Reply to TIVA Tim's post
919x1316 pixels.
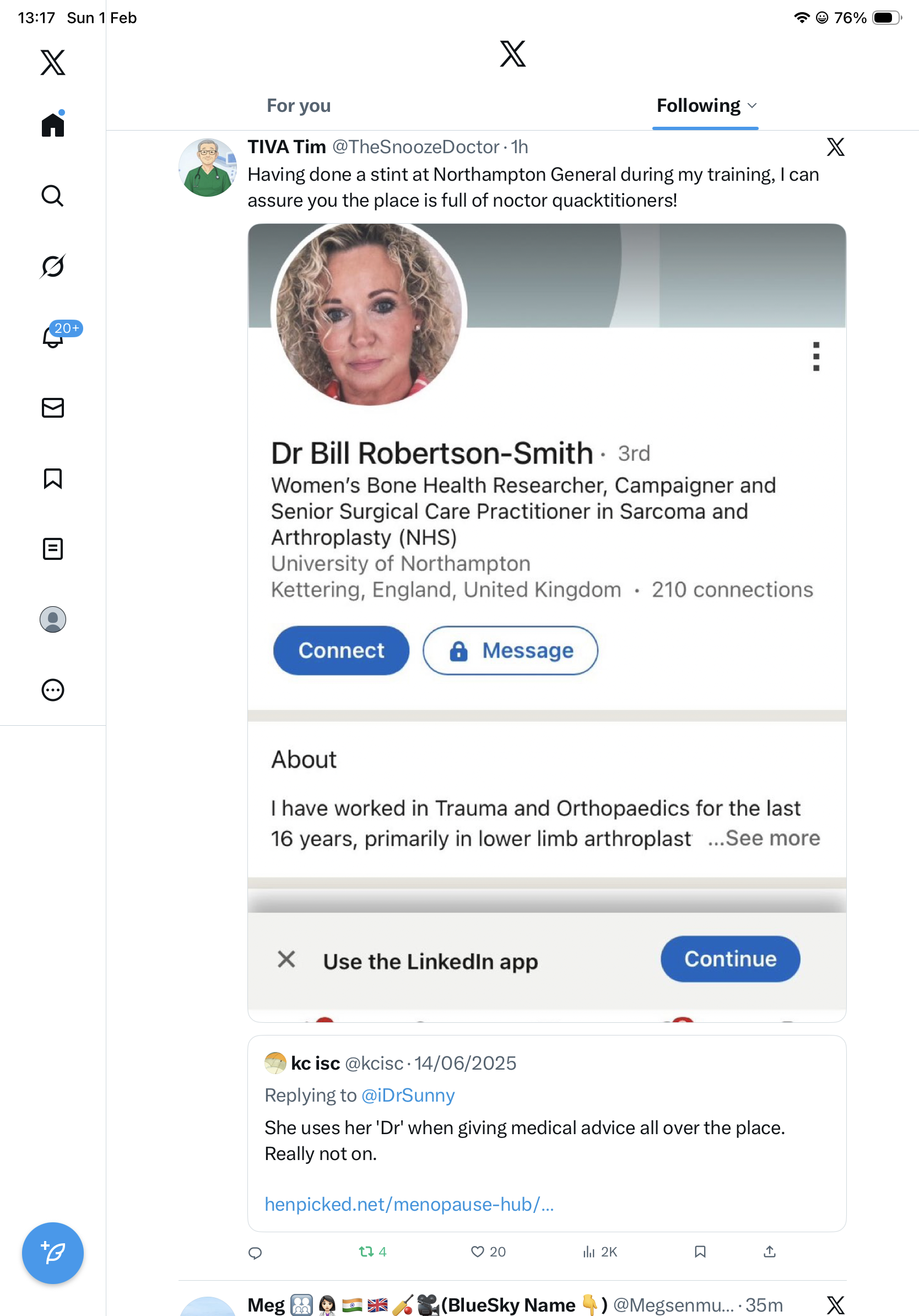[x=255, y=1253]
